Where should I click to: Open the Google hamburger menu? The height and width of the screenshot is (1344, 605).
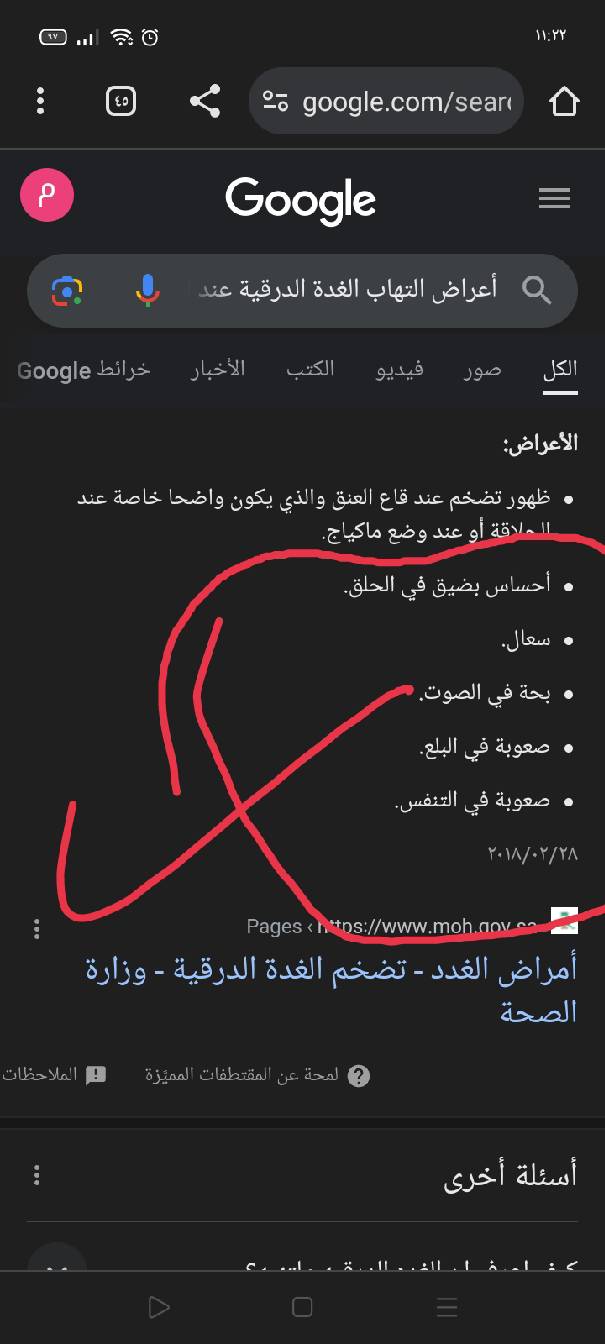554,198
